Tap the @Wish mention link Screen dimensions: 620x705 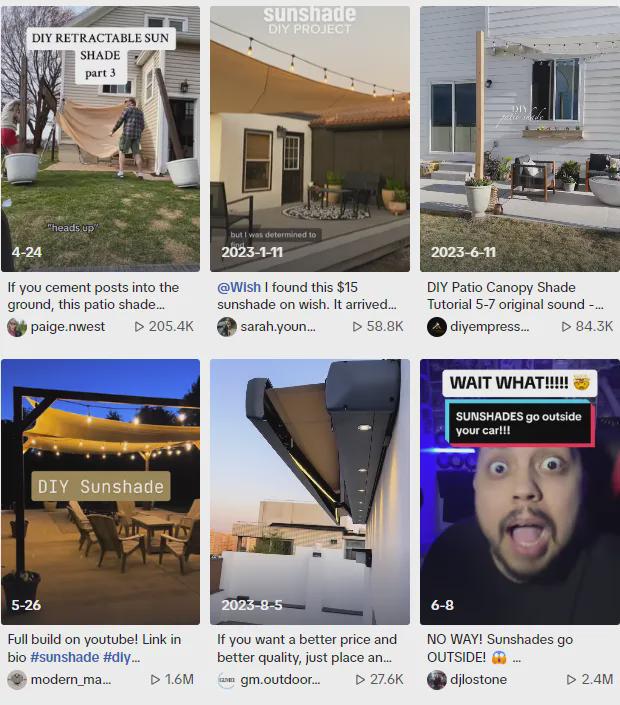(239, 287)
